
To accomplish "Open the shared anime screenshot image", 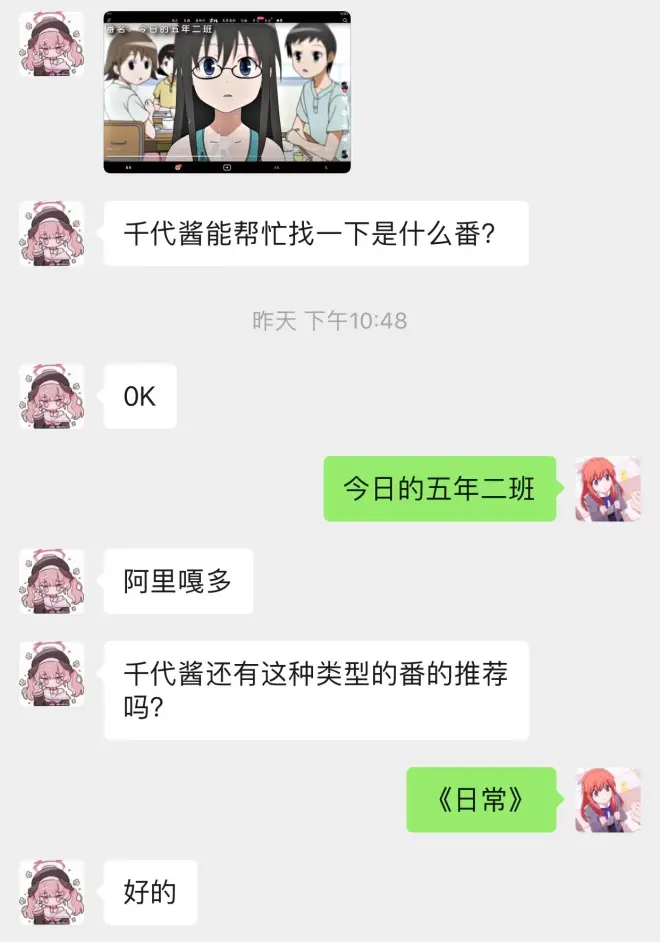I will click(x=227, y=92).
